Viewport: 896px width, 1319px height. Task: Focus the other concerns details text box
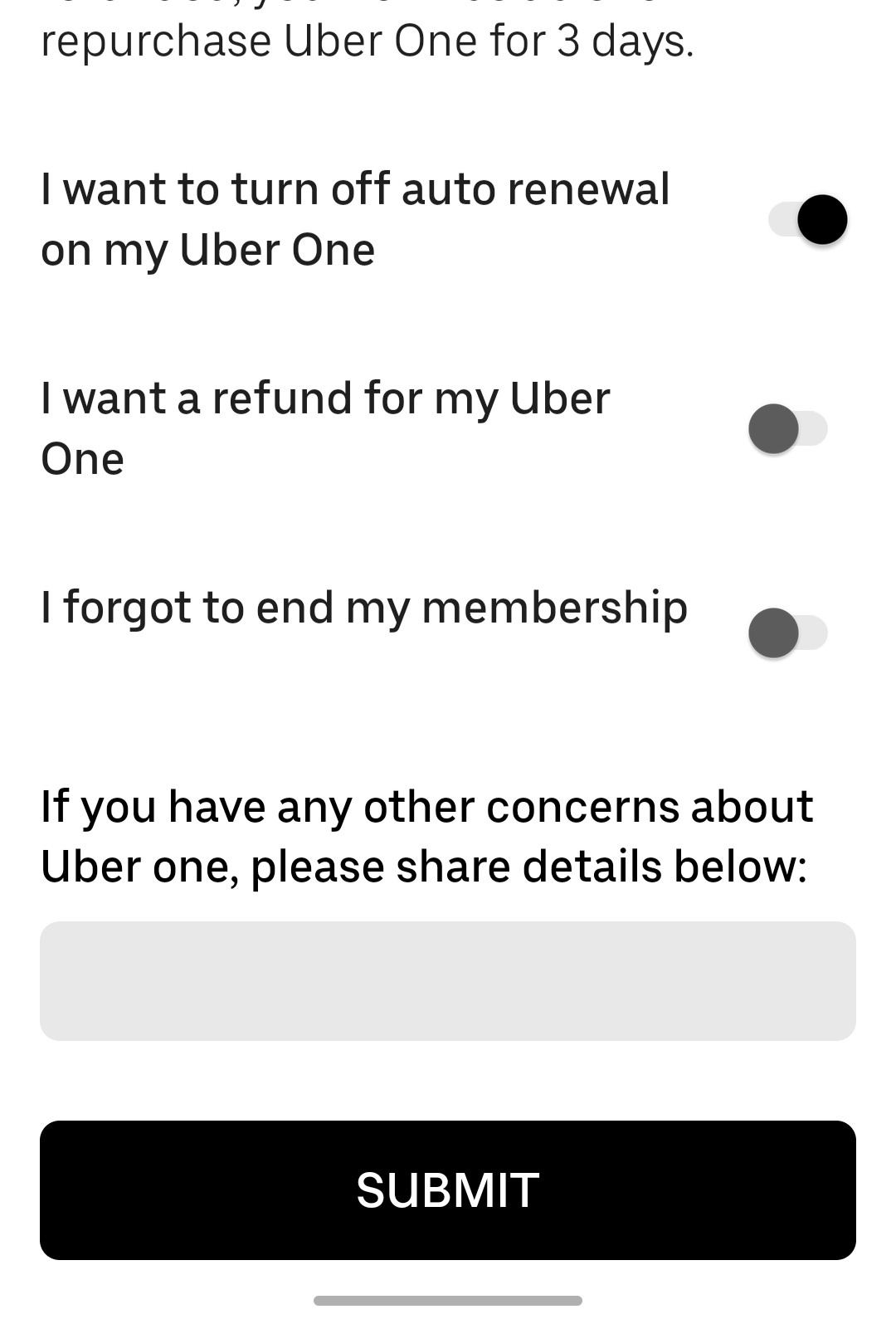point(448,981)
